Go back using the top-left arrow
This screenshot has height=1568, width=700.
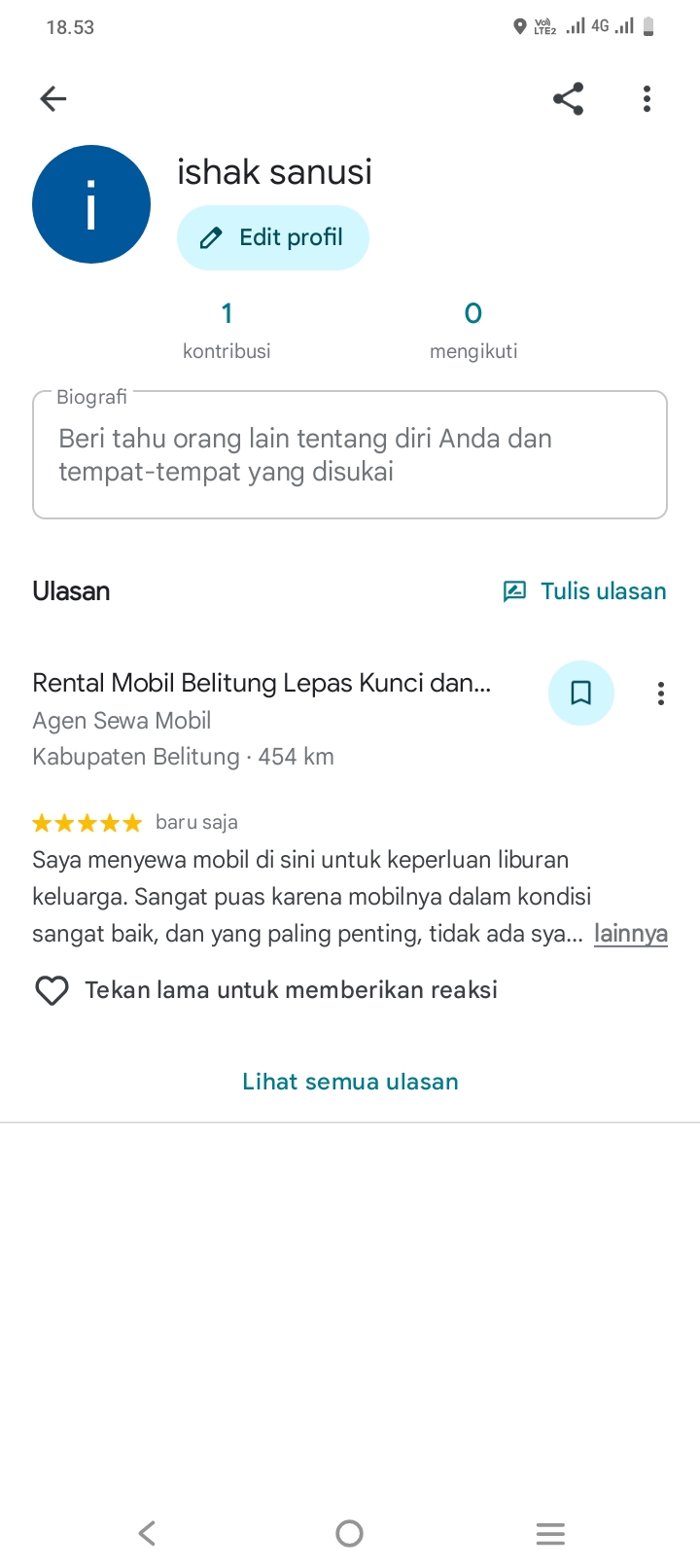[53, 98]
